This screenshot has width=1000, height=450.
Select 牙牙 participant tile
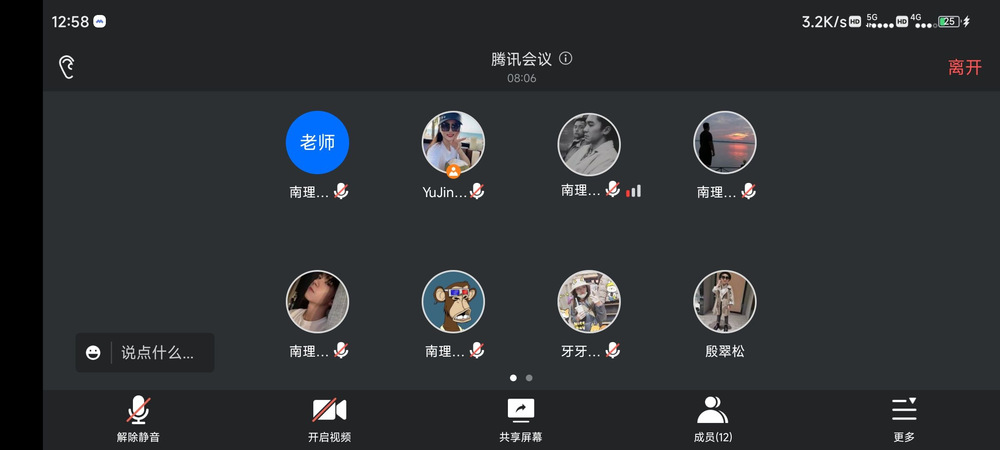[589, 302]
